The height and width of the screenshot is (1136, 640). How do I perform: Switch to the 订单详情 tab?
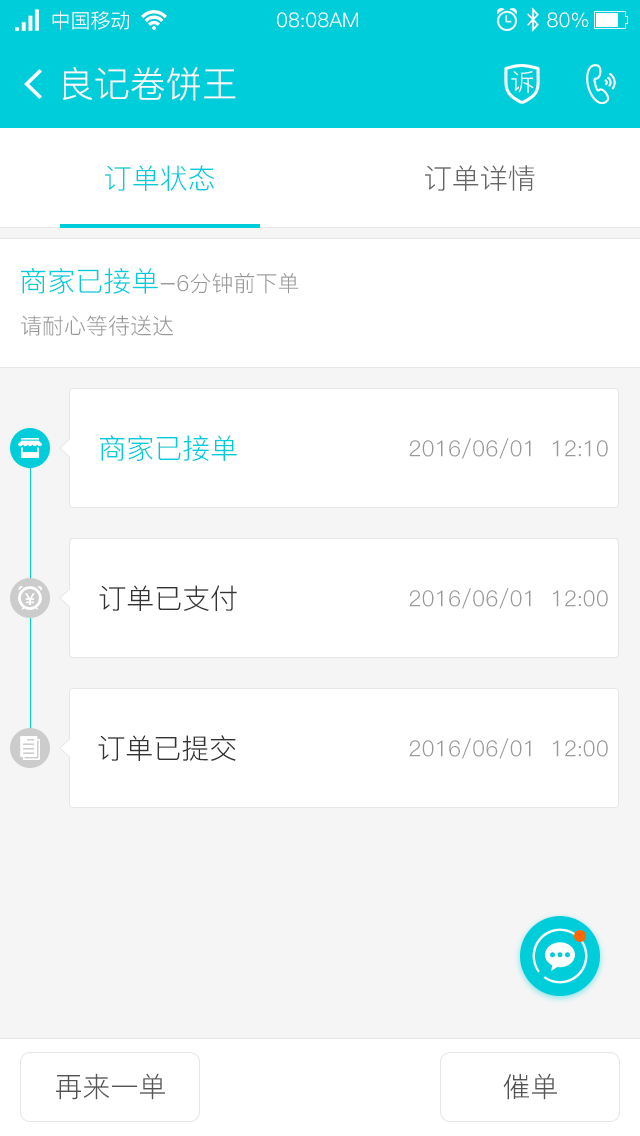480,179
